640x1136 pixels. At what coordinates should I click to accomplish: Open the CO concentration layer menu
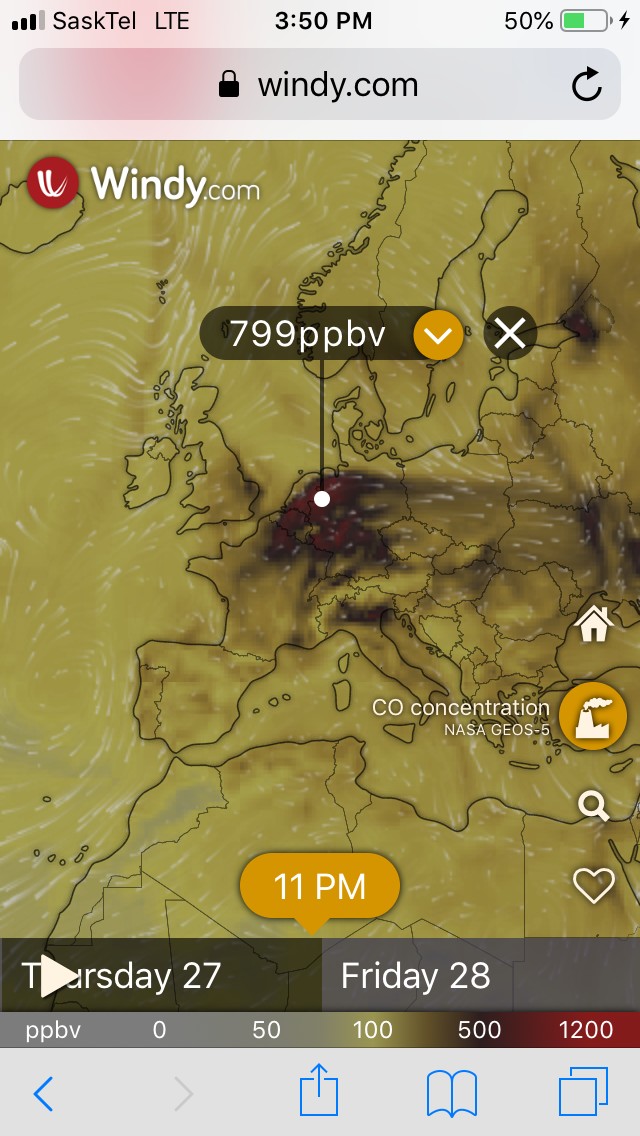tap(593, 717)
